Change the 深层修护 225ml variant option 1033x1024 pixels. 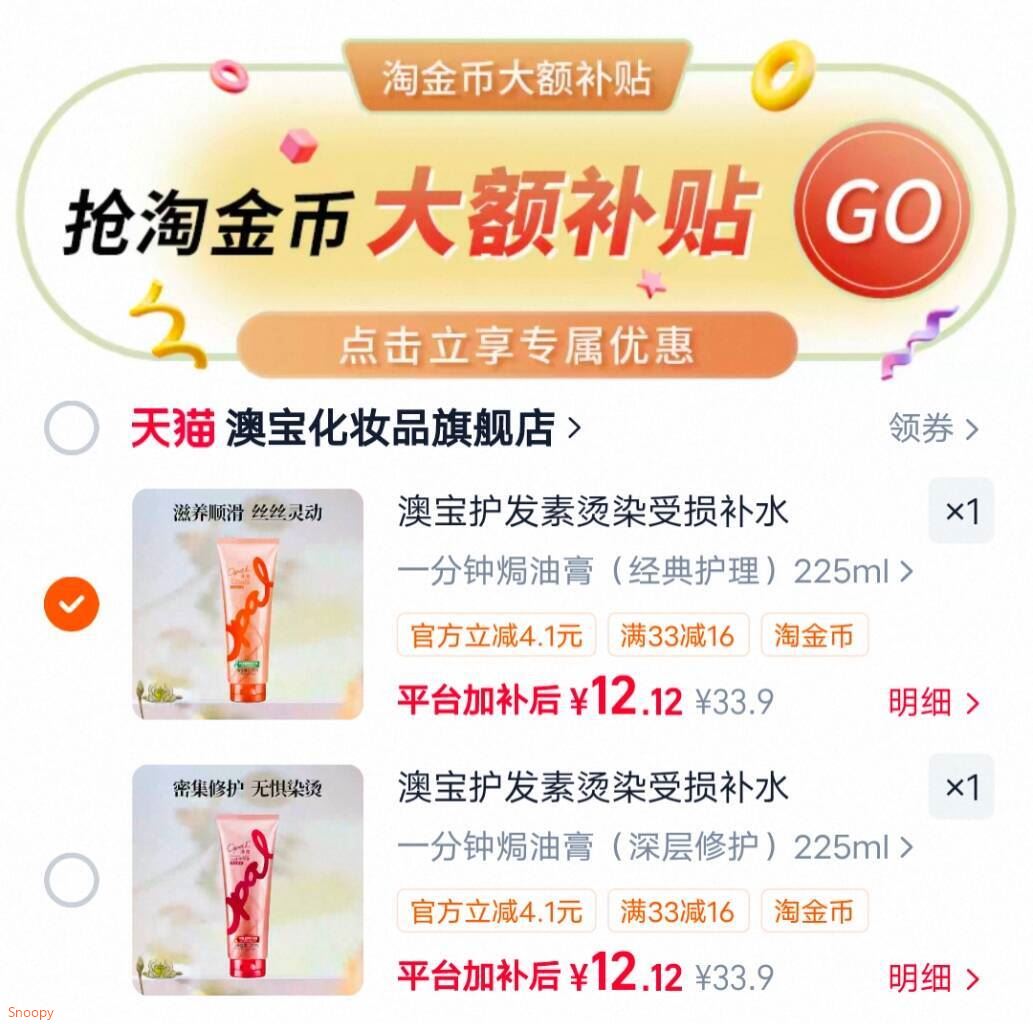pyautogui.click(x=655, y=848)
